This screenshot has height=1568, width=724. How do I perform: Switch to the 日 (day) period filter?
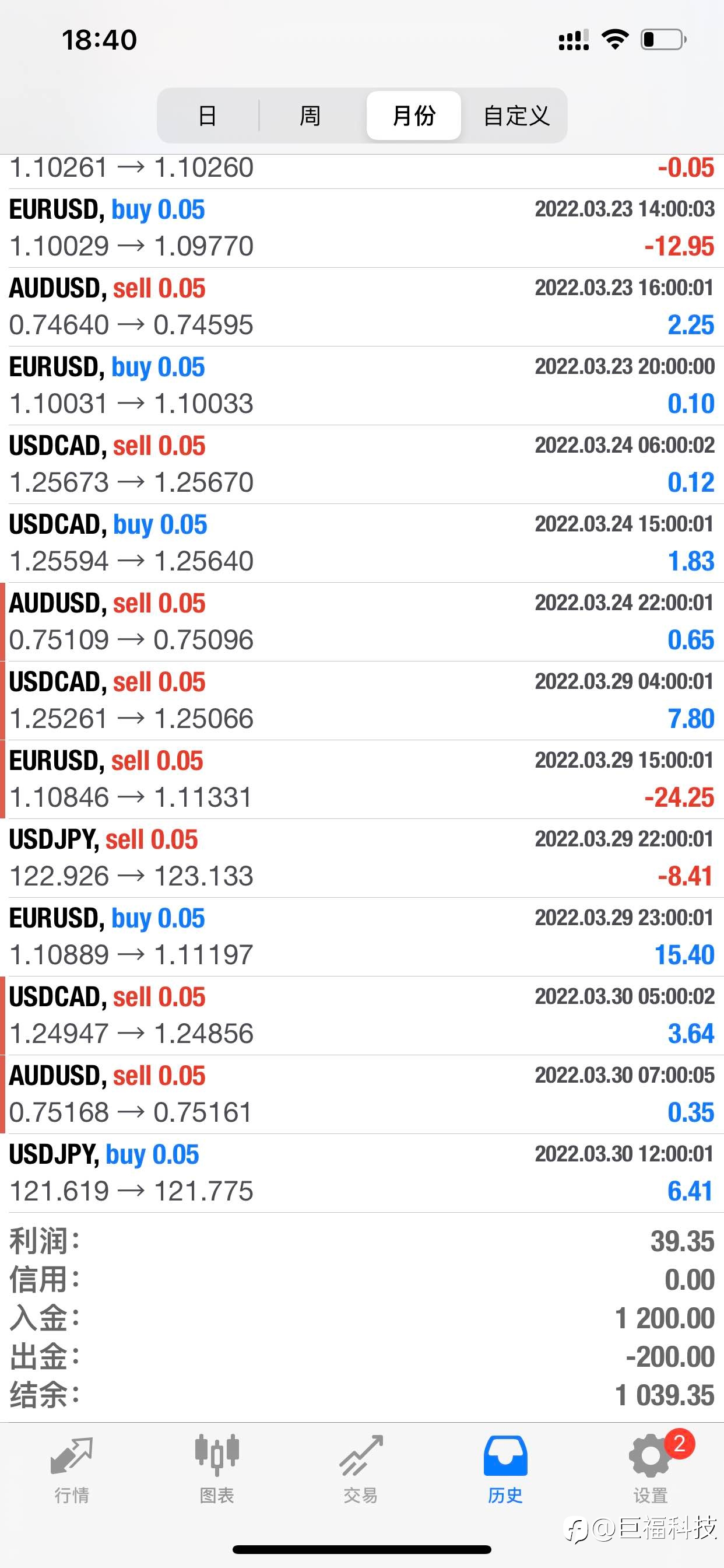coord(208,116)
